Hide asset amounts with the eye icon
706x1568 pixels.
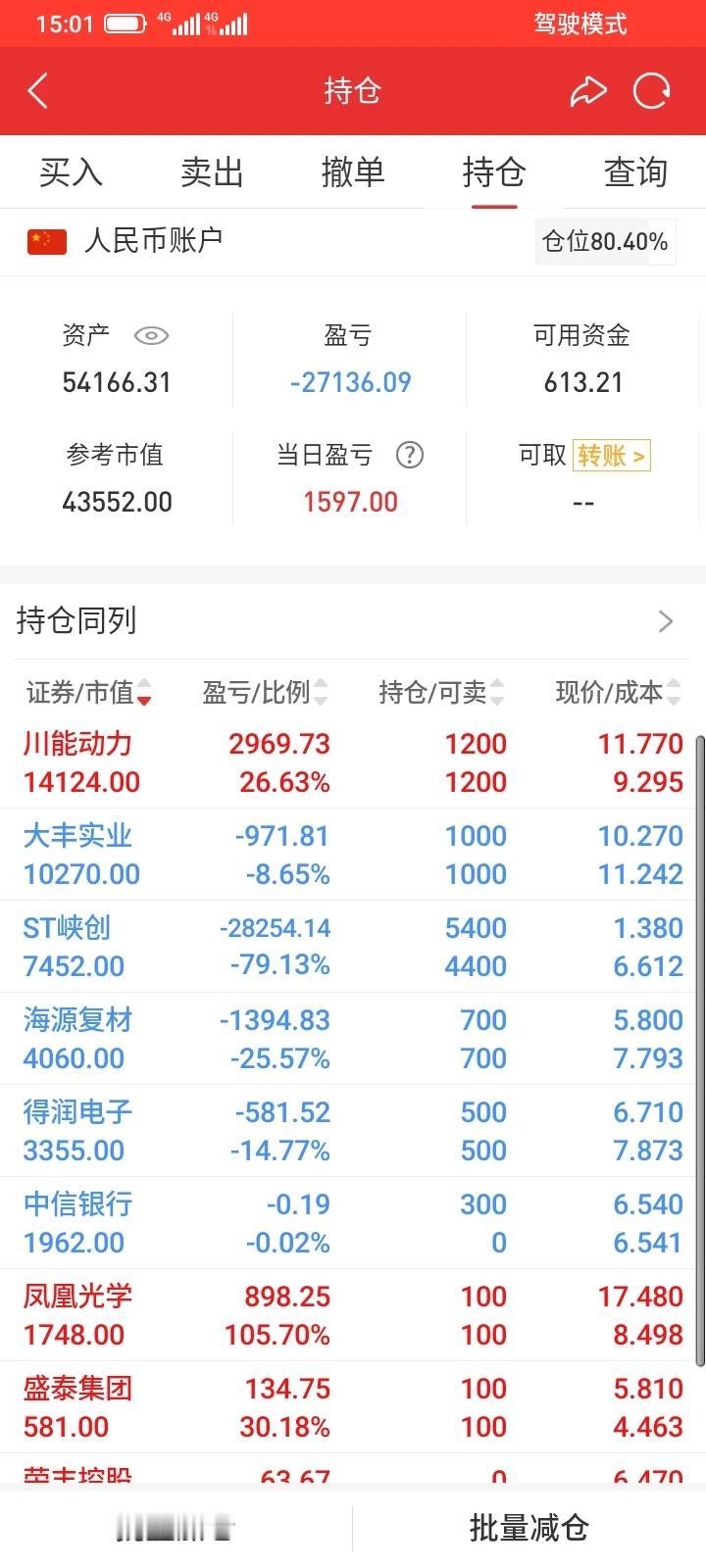point(151,336)
